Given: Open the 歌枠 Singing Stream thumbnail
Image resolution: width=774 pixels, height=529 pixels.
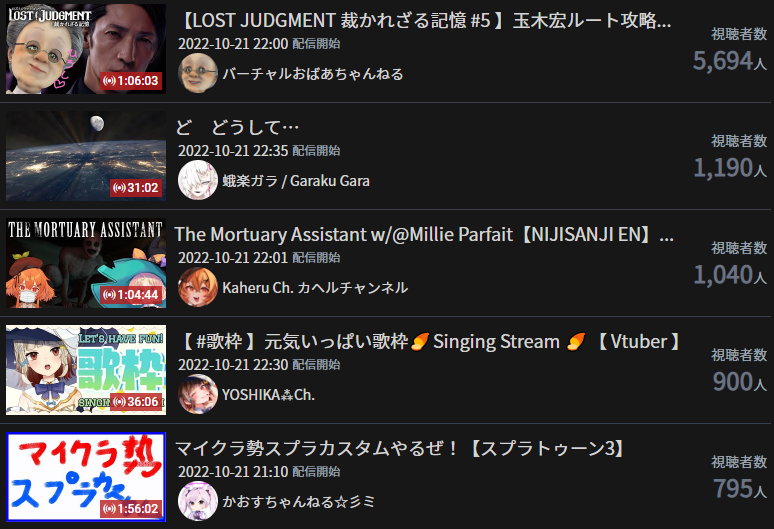Looking at the screenshot, I should [x=85, y=370].
